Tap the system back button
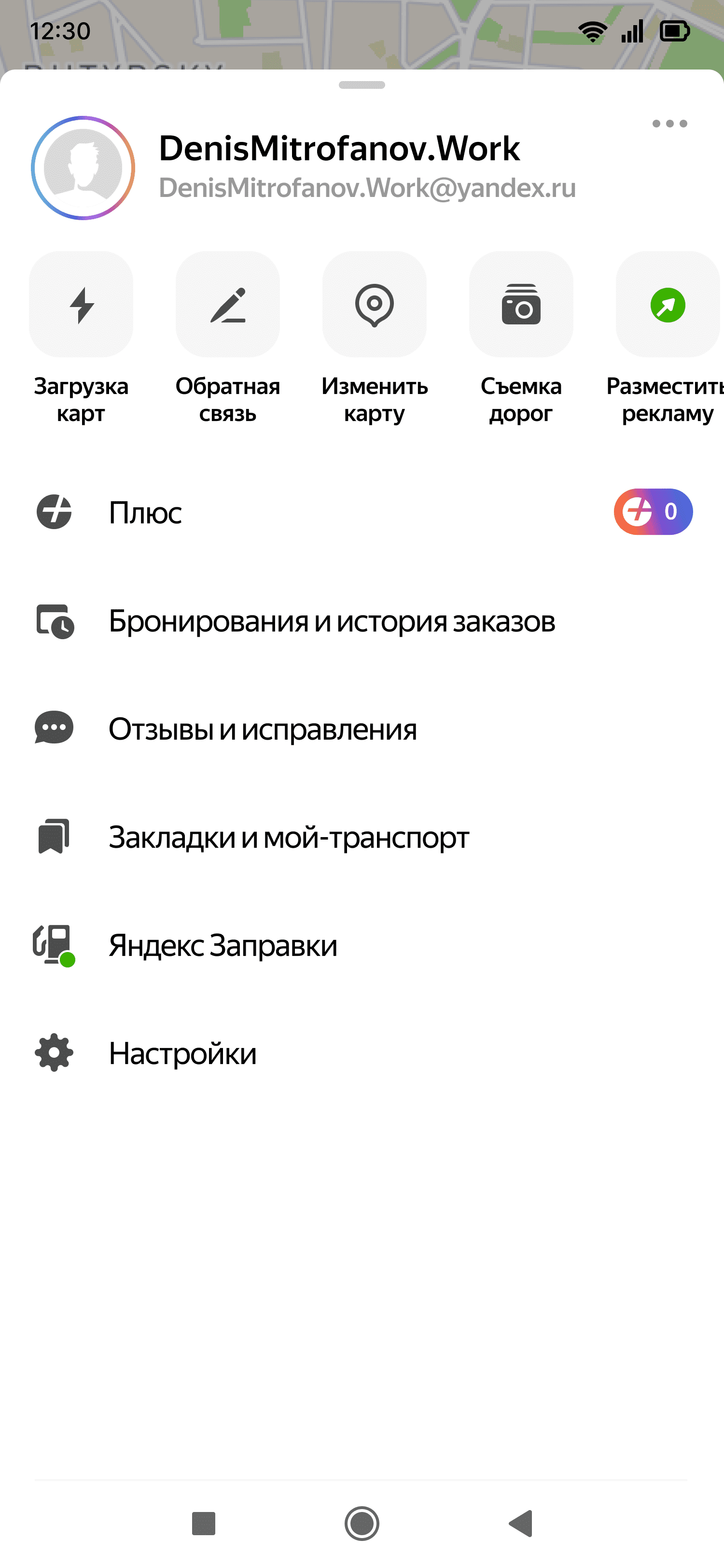This screenshot has height=1568, width=724. tap(521, 1524)
